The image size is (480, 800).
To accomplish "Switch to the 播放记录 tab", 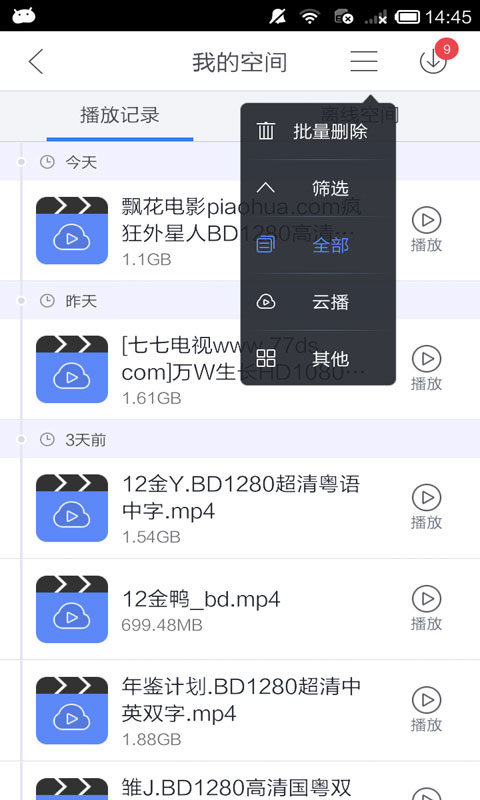I will pos(120,115).
